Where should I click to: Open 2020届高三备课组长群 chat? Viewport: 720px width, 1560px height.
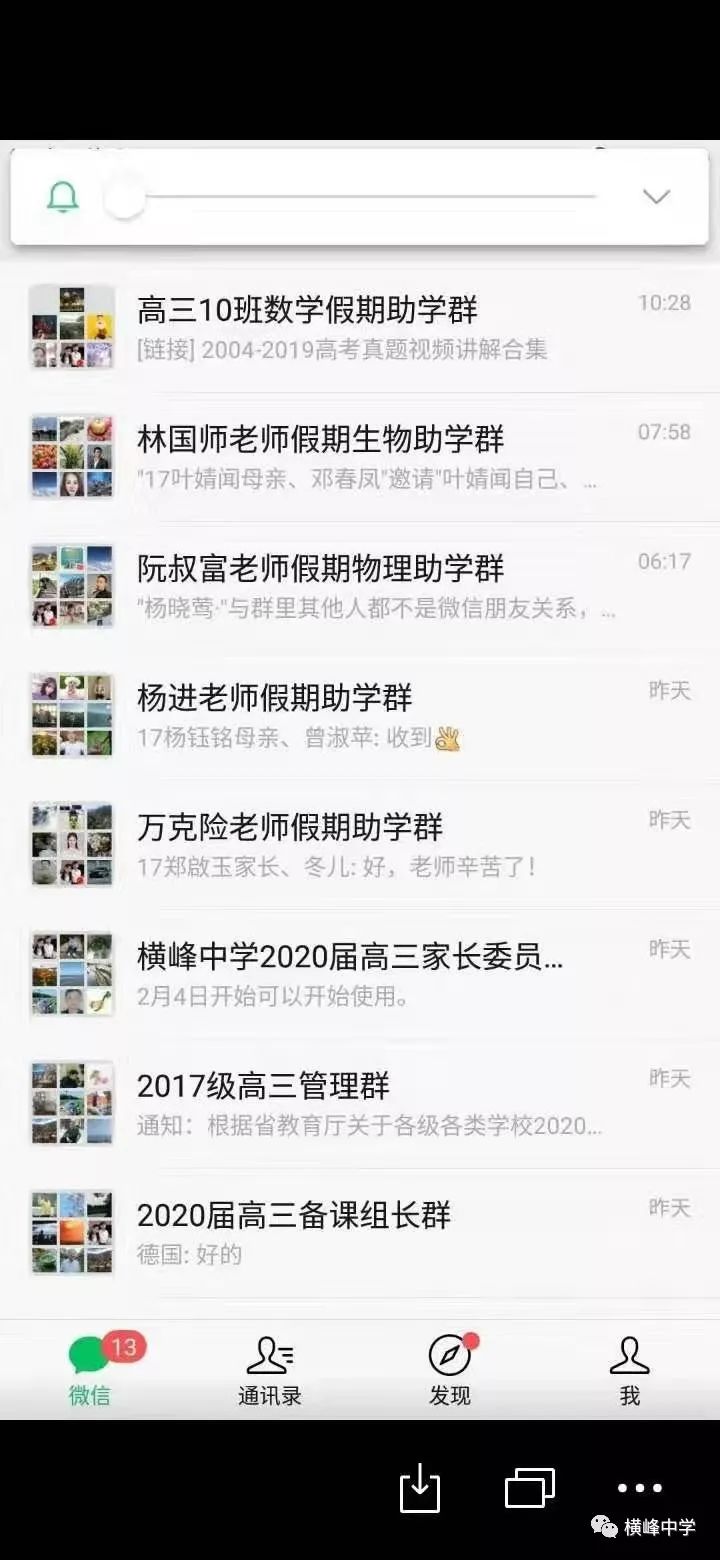click(x=360, y=1232)
